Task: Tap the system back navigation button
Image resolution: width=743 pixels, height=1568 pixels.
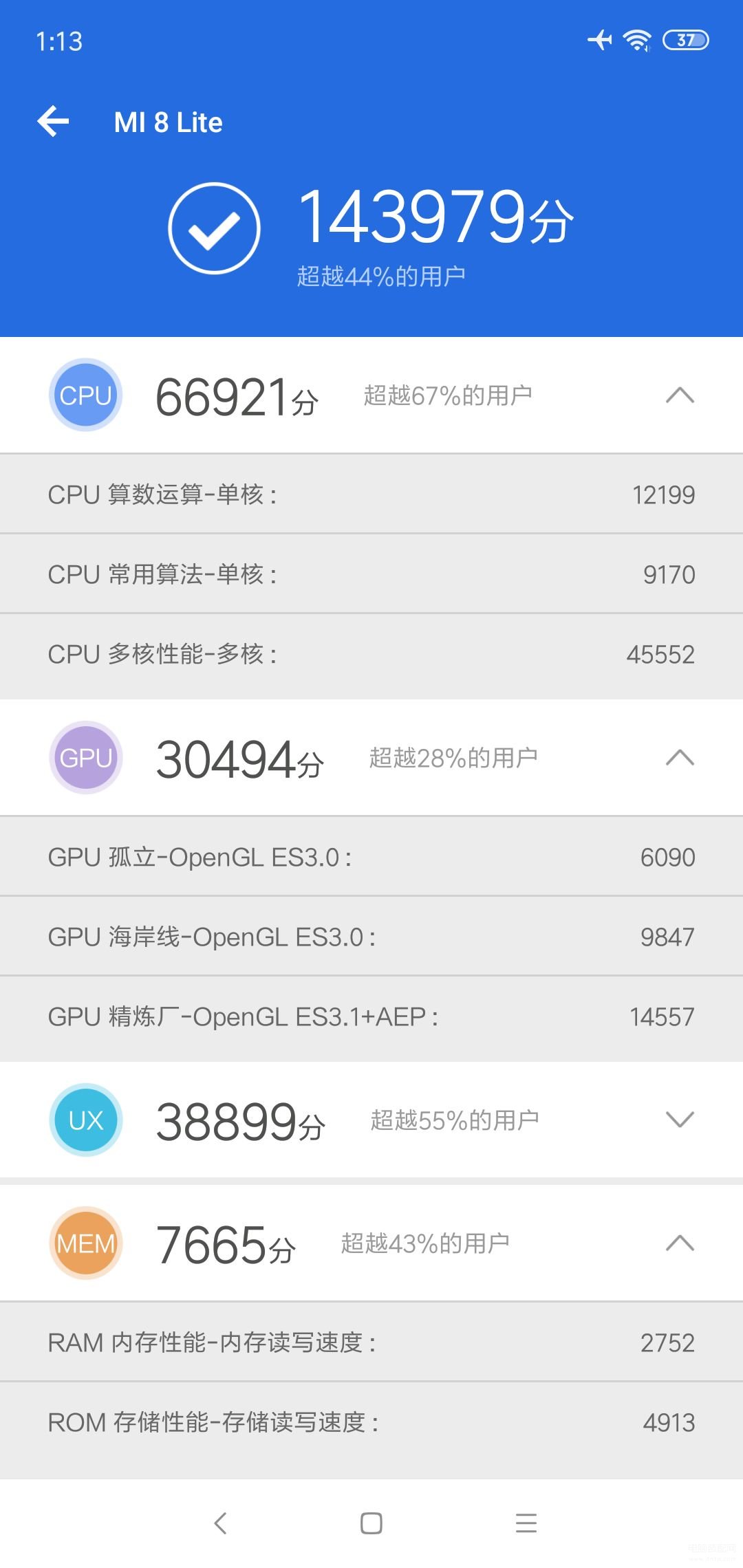Action: (x=220, y=1523)
